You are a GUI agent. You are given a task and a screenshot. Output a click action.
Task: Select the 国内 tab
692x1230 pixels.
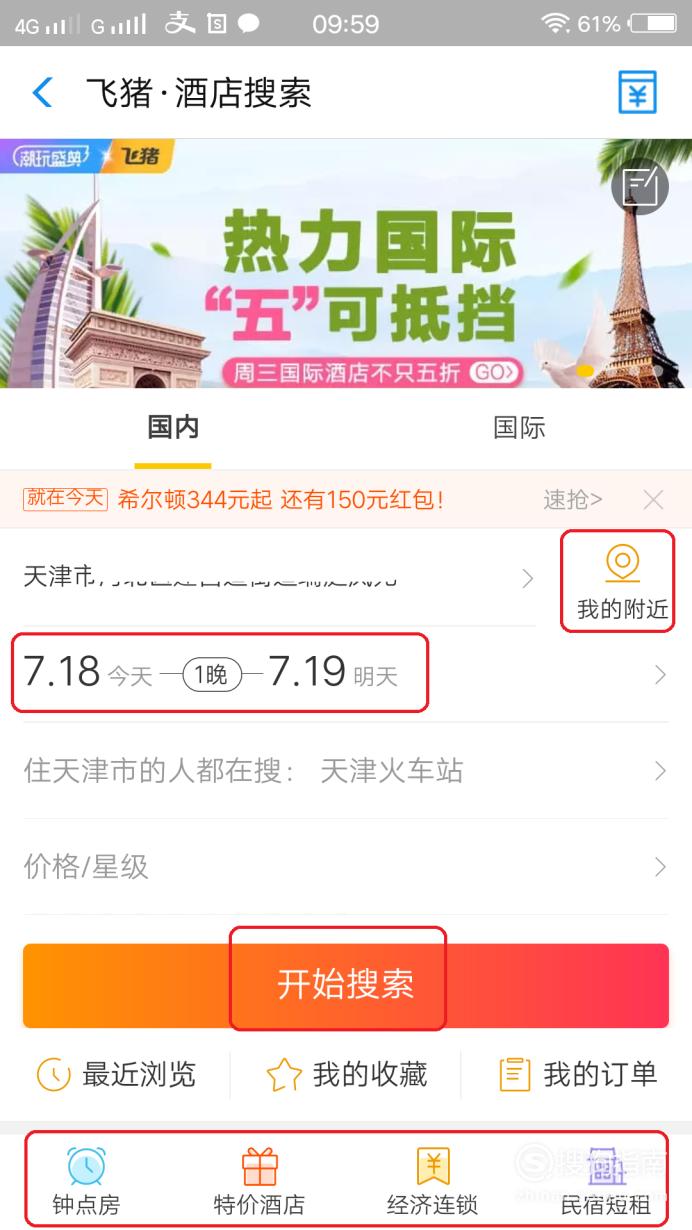(173, 428)
